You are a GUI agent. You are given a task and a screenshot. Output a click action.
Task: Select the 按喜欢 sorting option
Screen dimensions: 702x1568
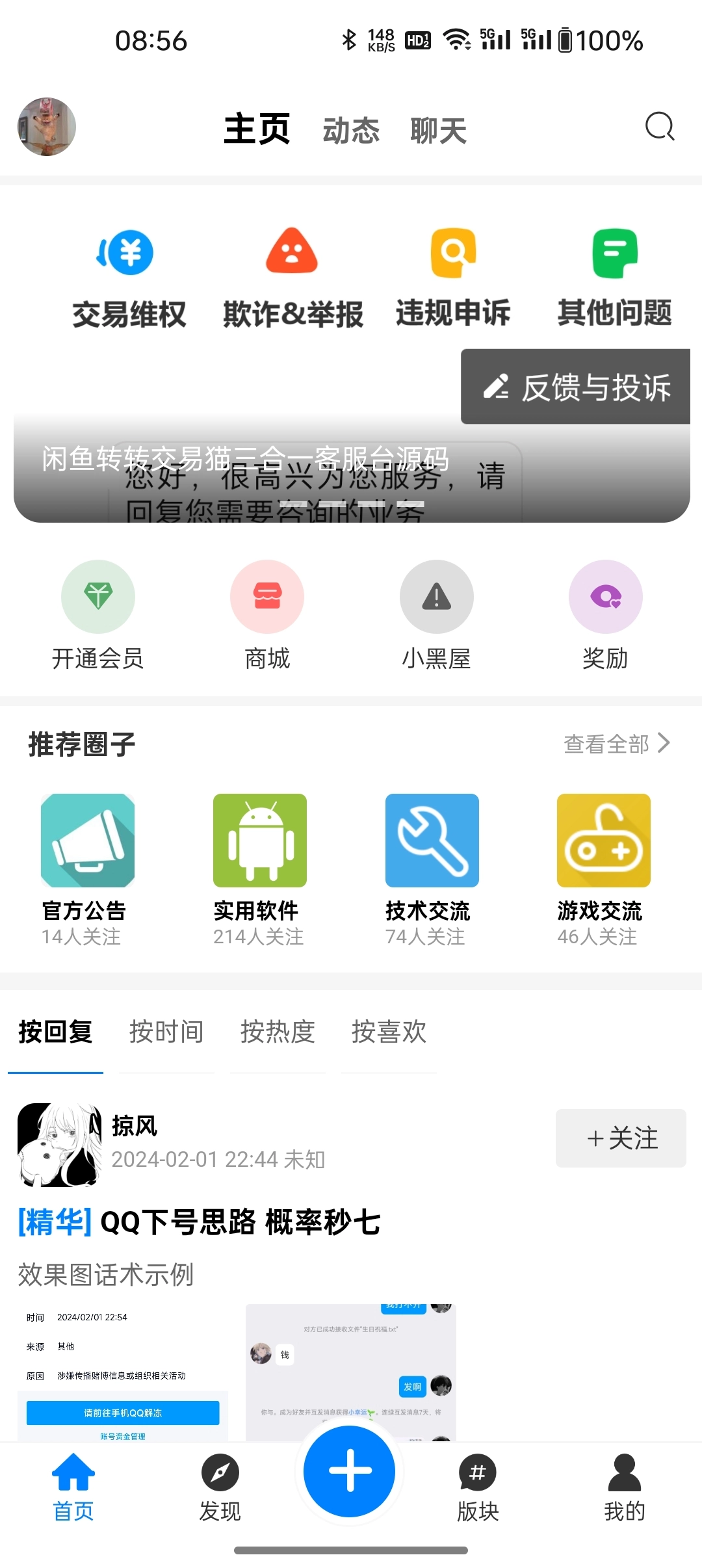(388, 1032)
